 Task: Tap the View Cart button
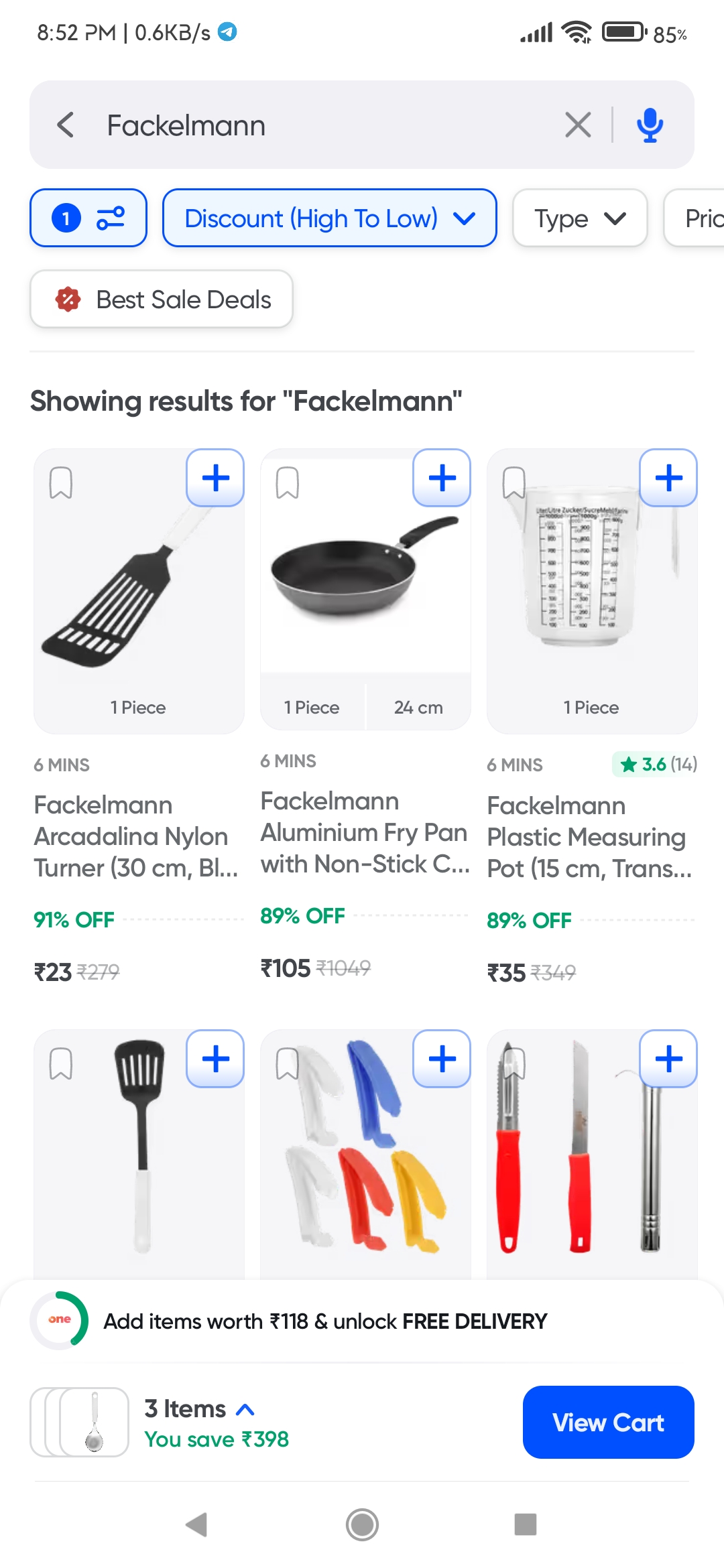(607, 1422)
